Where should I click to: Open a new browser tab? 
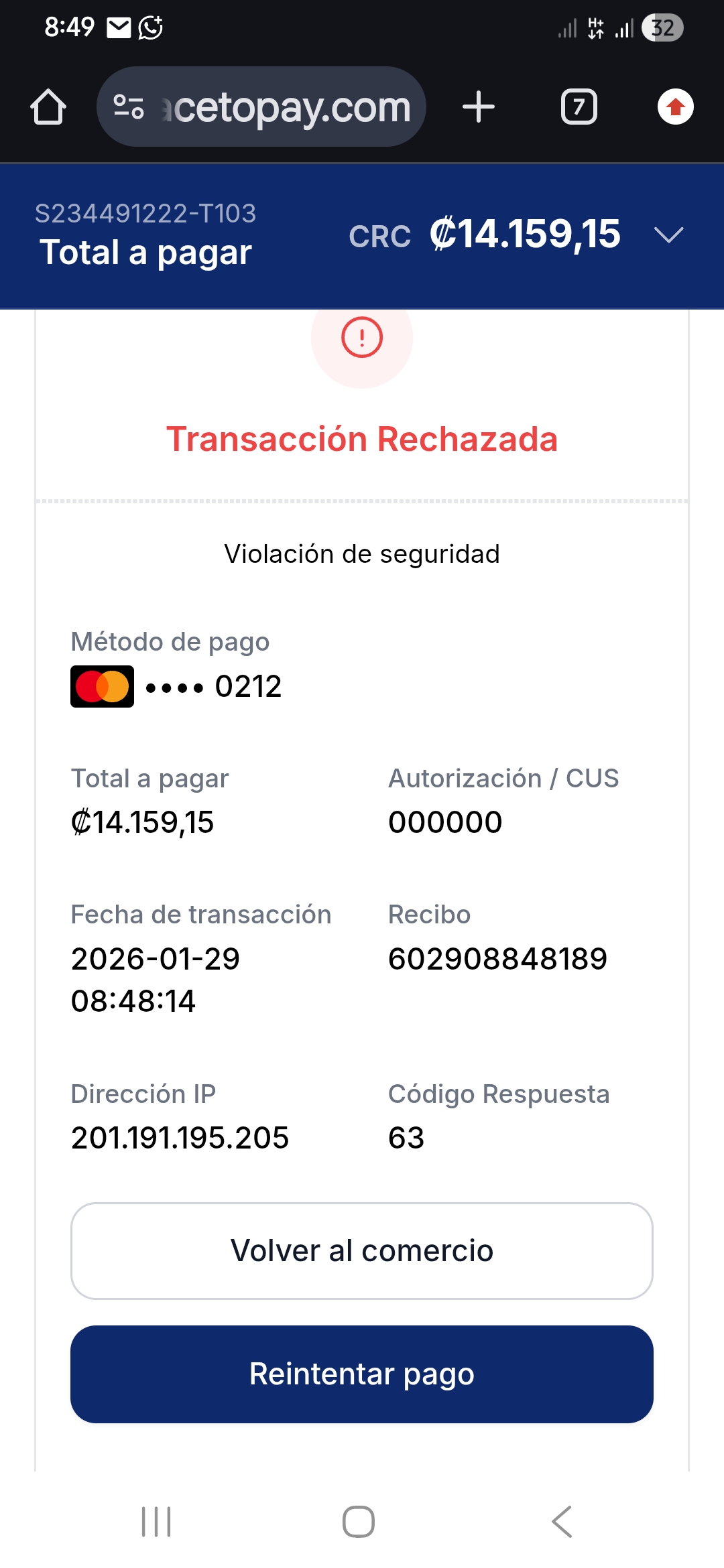tap(479, 107)
